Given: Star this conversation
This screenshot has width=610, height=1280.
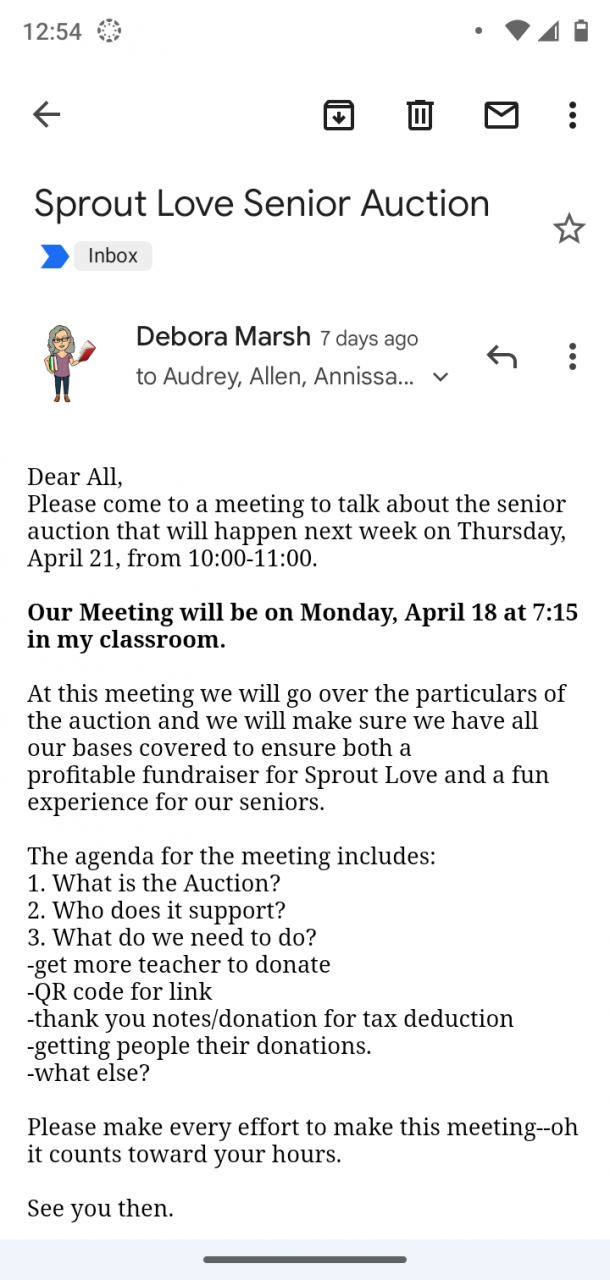Looking at the screenshot, I should pos(569,229).
